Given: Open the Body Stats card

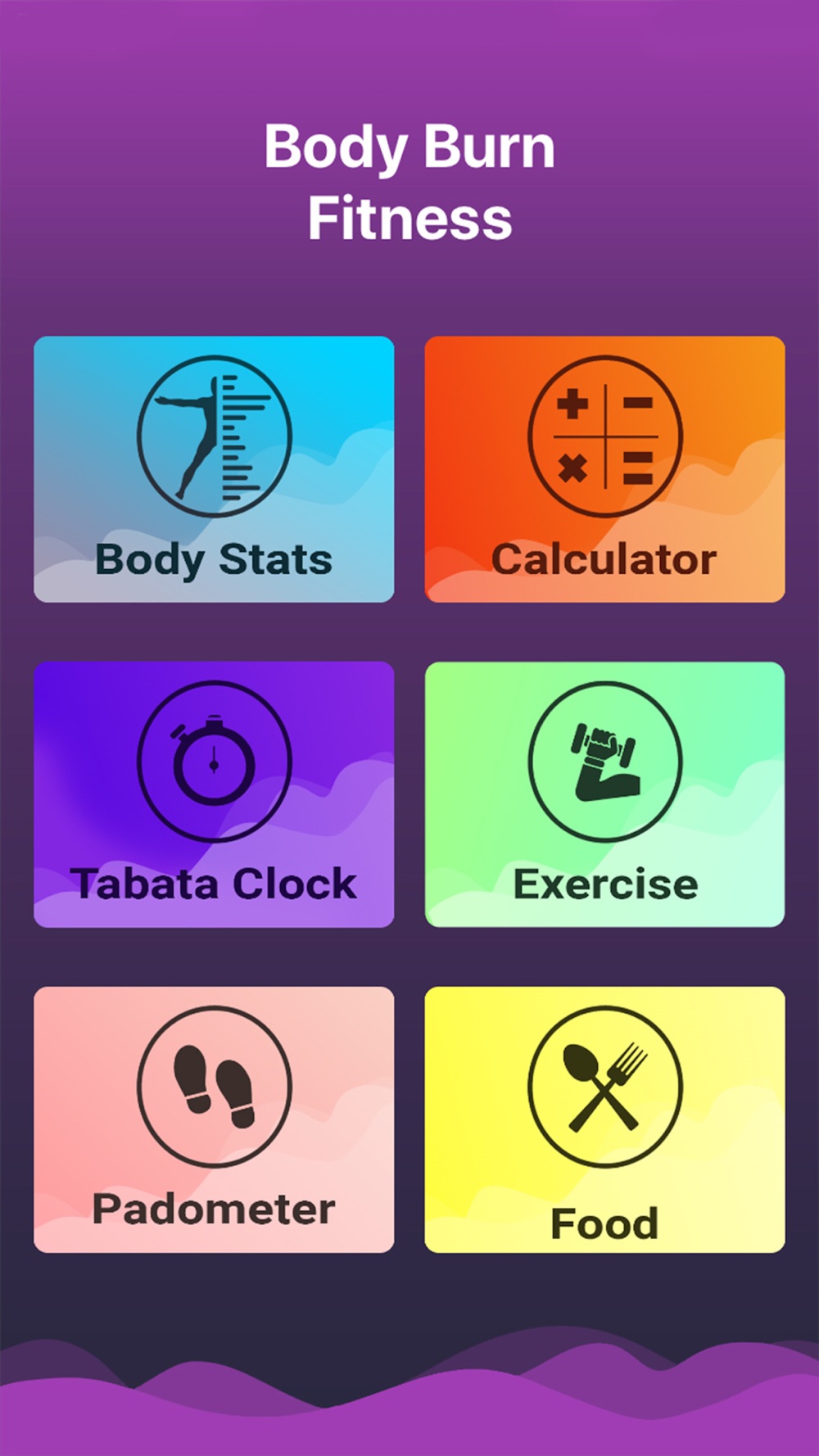Looking at the screenshot, I should (x=214, y=469).
